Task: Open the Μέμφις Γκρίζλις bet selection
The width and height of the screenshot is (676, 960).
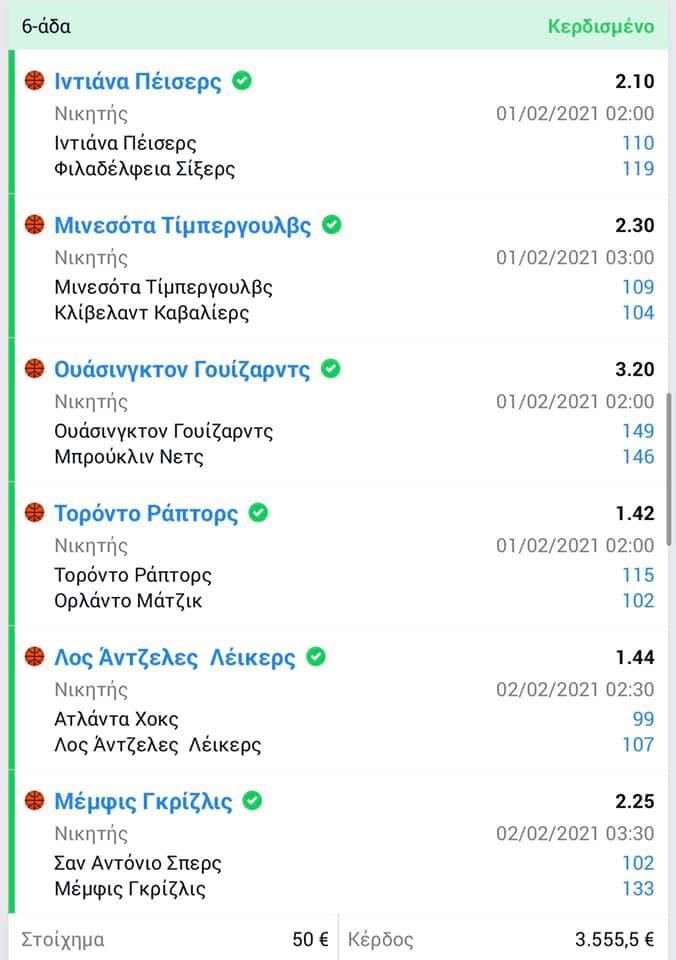Action: (x=143, y=802)
